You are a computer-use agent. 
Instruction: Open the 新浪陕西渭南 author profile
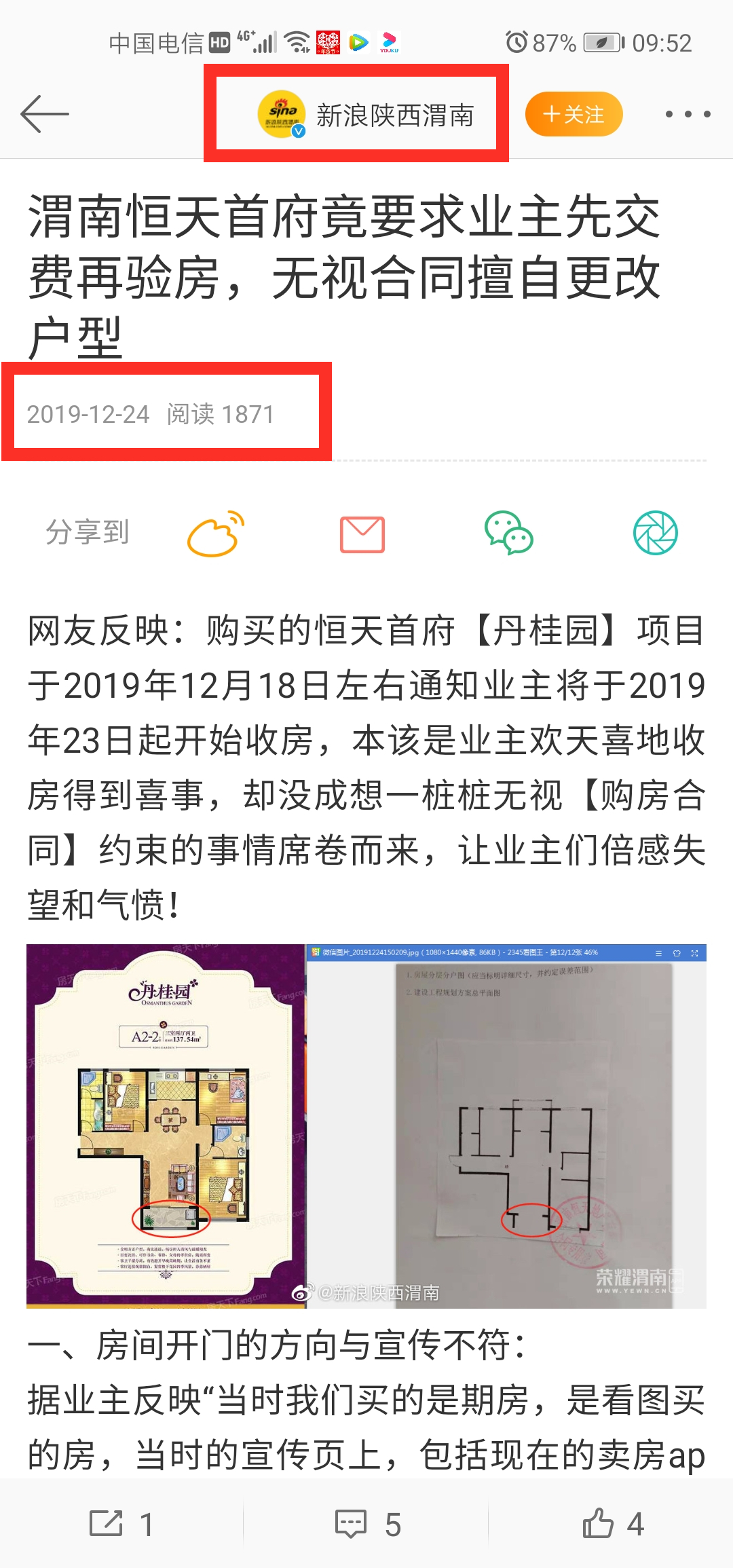pyautogui.click(x=365, y=114)
